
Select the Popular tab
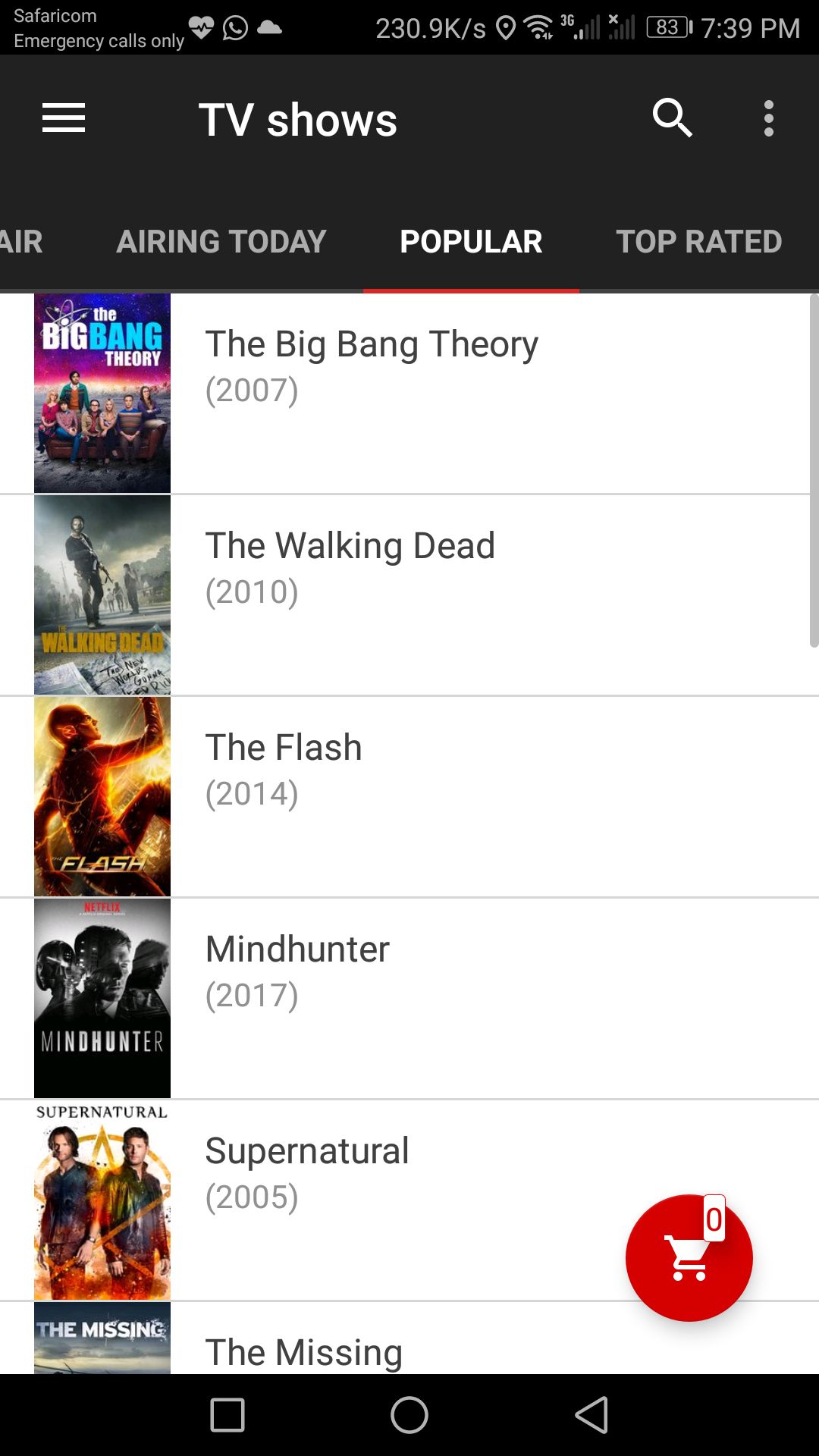pyautogui.click(x=471, y=242)
